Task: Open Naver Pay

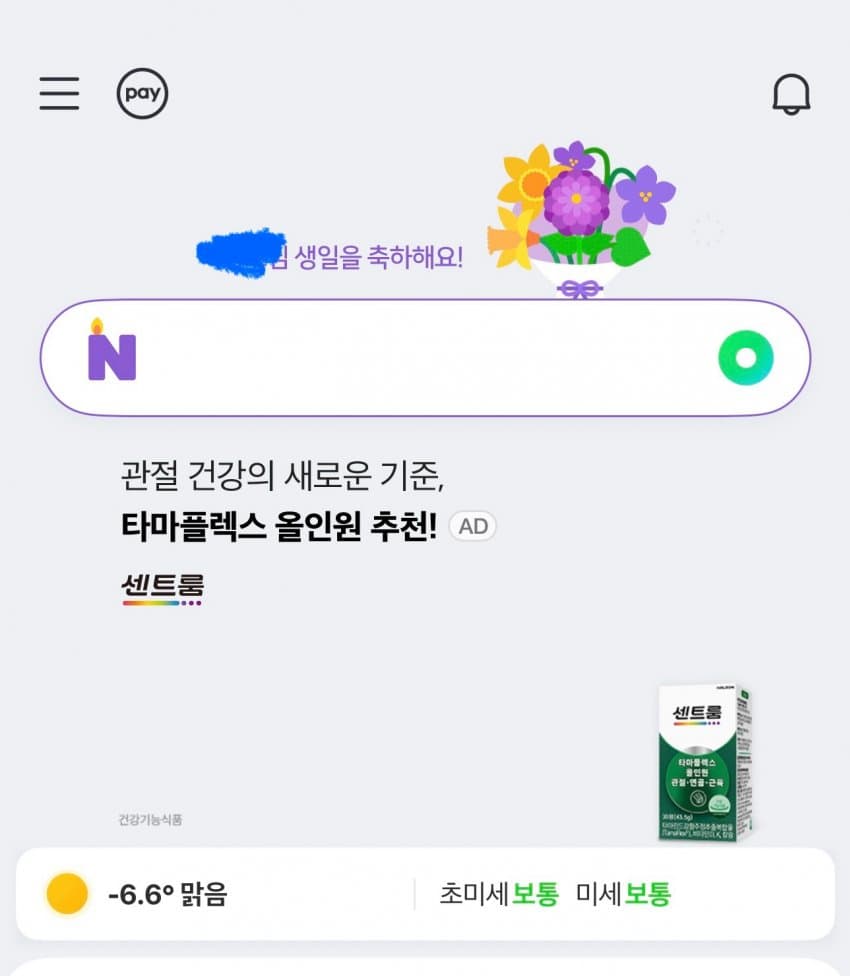Action: coord(142,94)
